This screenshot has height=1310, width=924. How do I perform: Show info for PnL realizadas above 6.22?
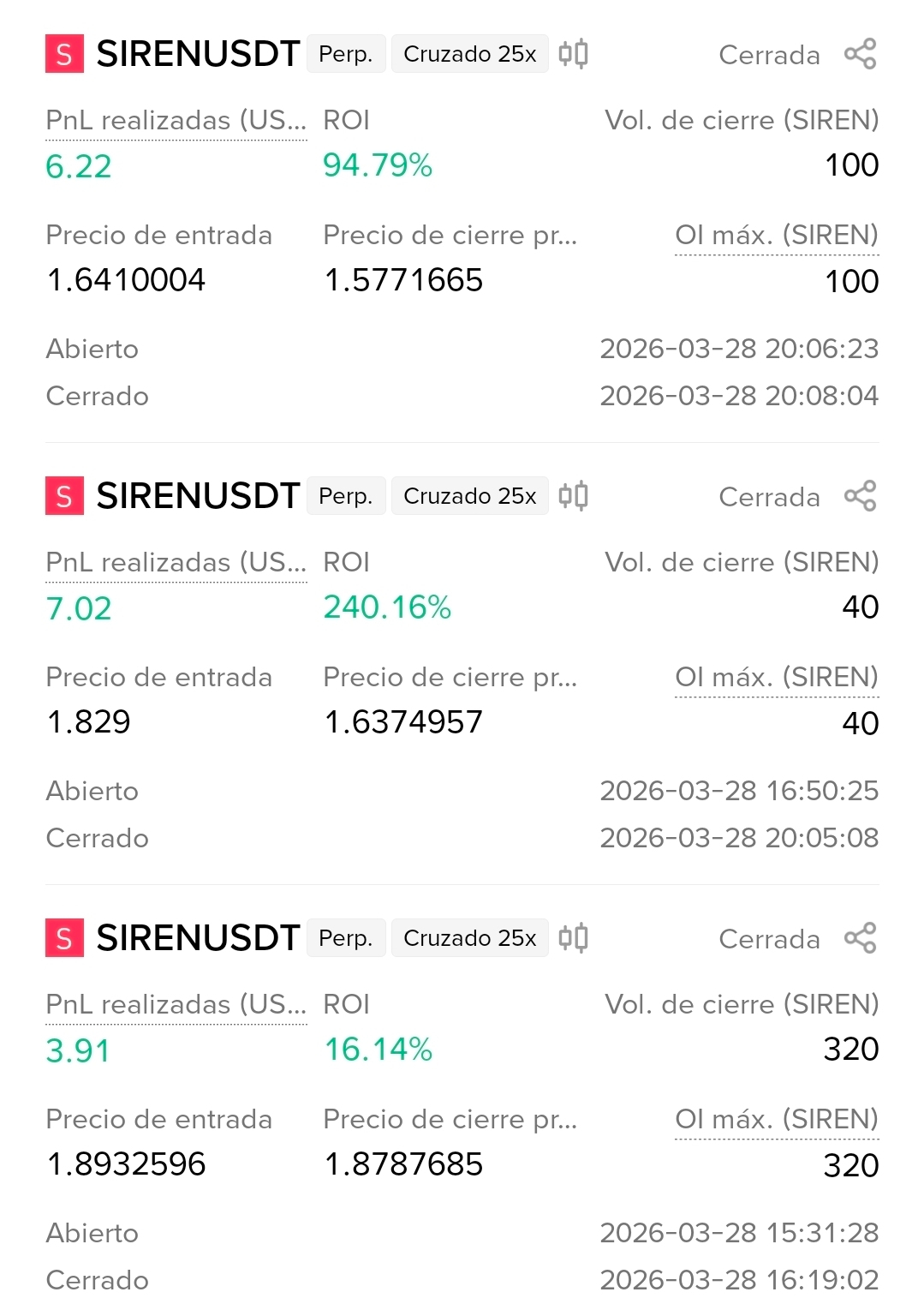click(176, 121)
